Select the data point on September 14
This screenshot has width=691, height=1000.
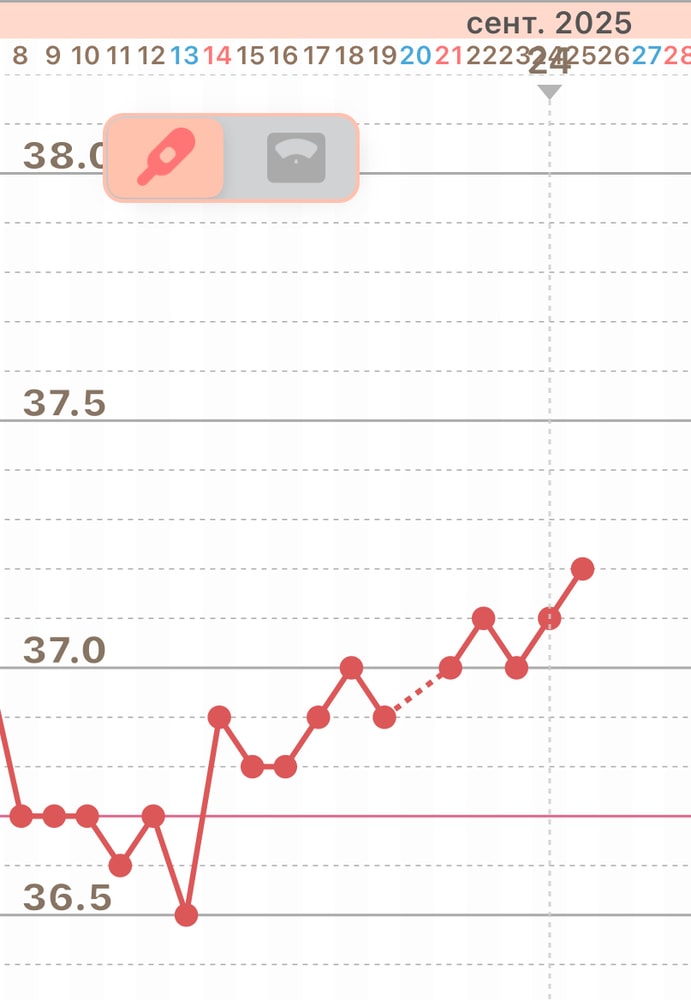(219, 716)
